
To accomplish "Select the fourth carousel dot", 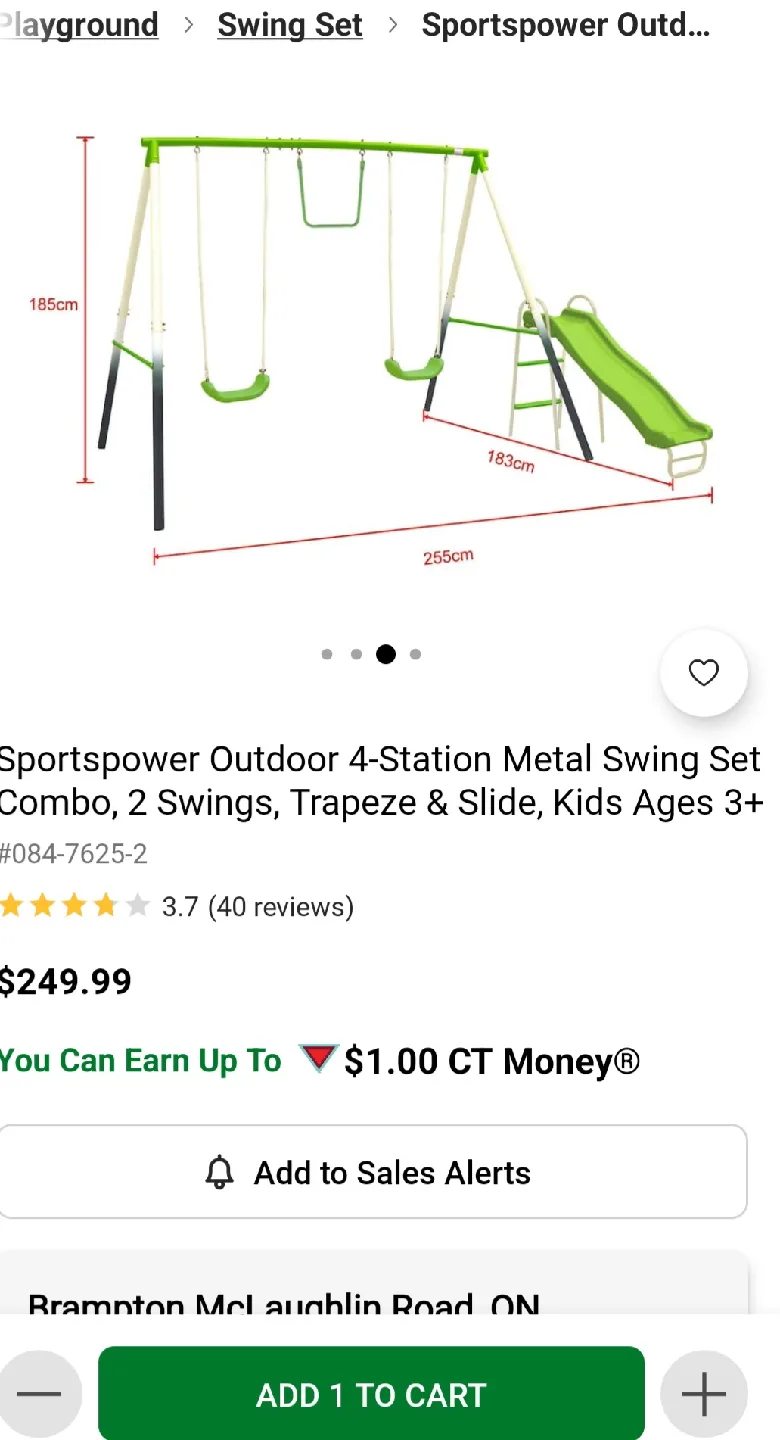I will (416, 654).
